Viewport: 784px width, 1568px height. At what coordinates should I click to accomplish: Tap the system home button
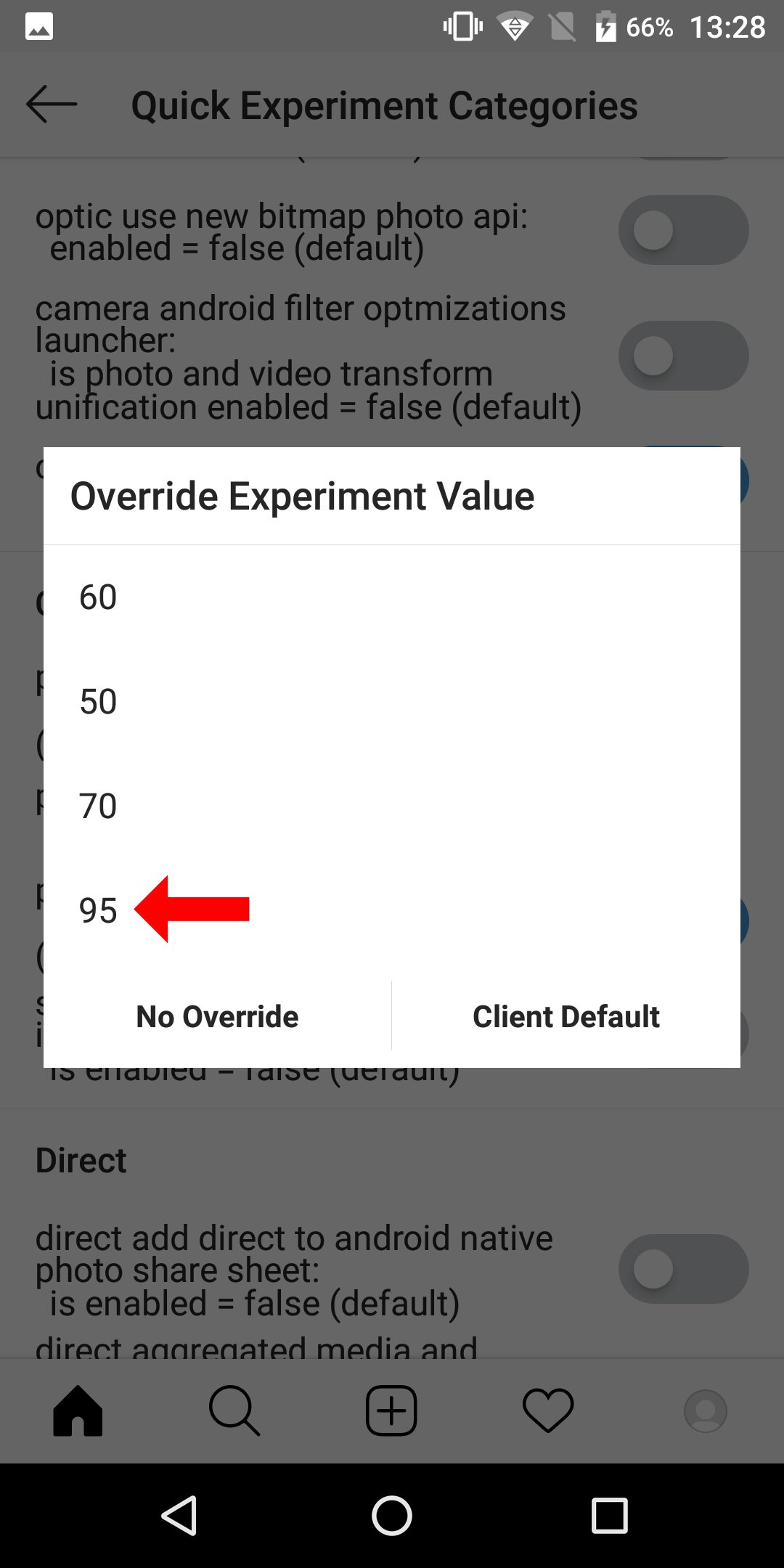tap(392, 1516)
